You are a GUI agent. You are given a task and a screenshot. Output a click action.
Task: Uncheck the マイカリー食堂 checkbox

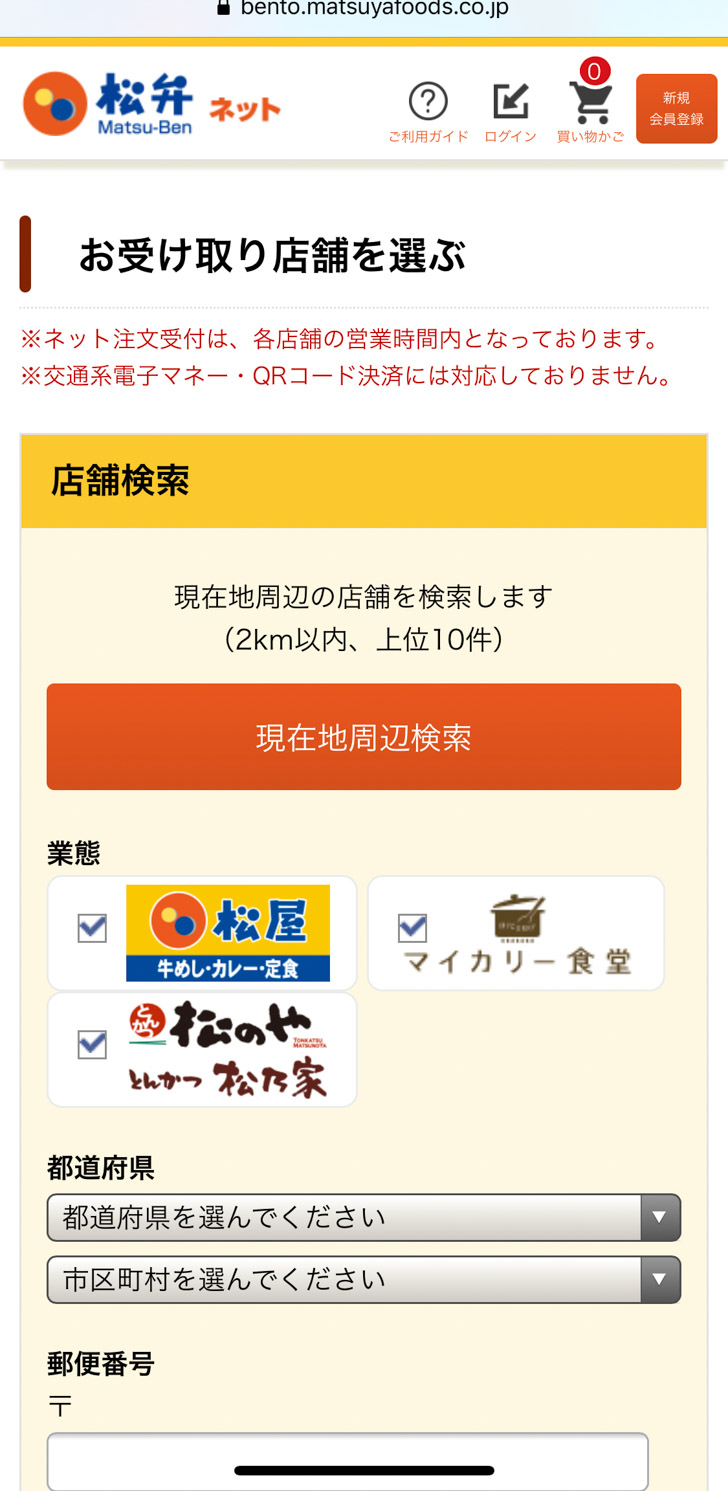point(412,928)
